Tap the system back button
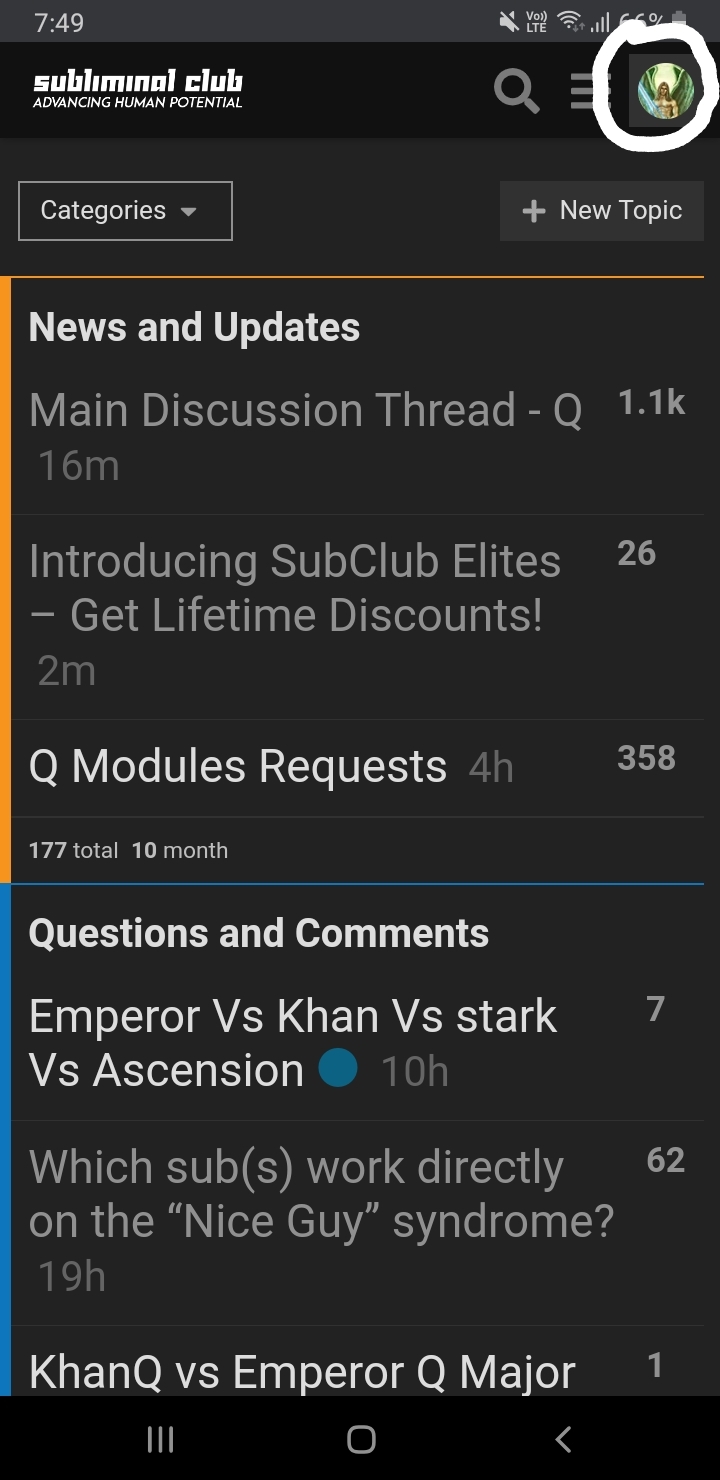Screen dimensions: 720x1480 tap(563, 1439)
